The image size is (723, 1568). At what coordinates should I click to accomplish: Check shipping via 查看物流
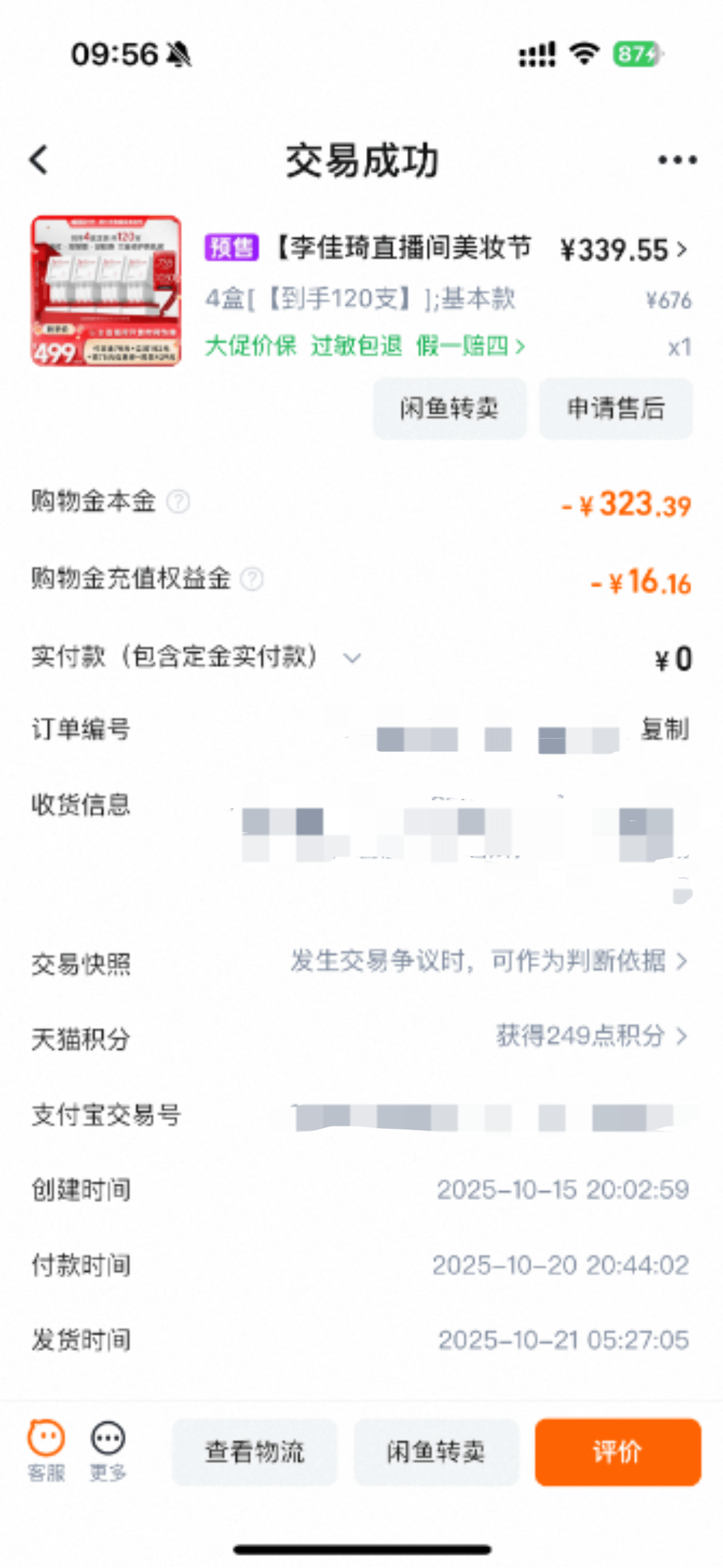(x=254, y=1451)
